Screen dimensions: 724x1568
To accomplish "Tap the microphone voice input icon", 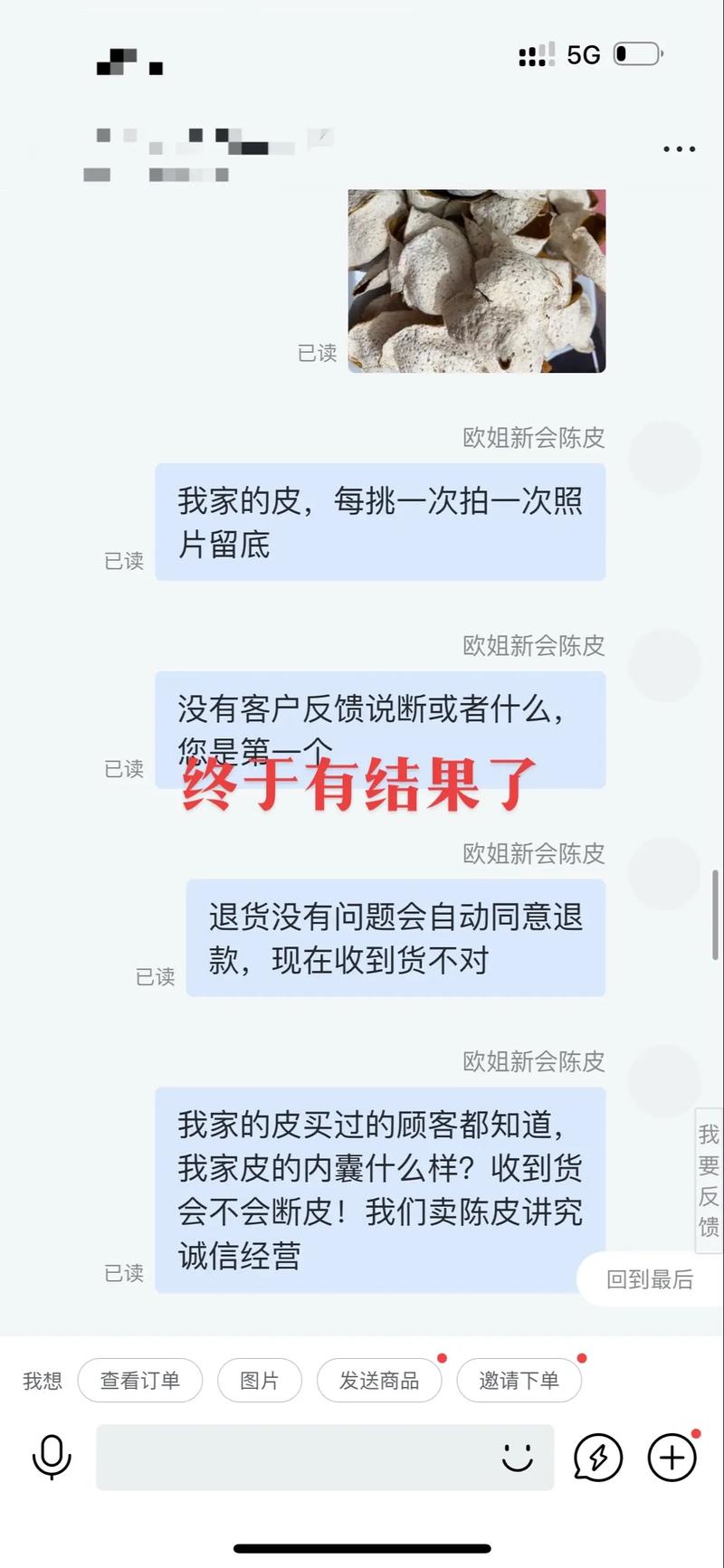I will [x=52, y=1458].
